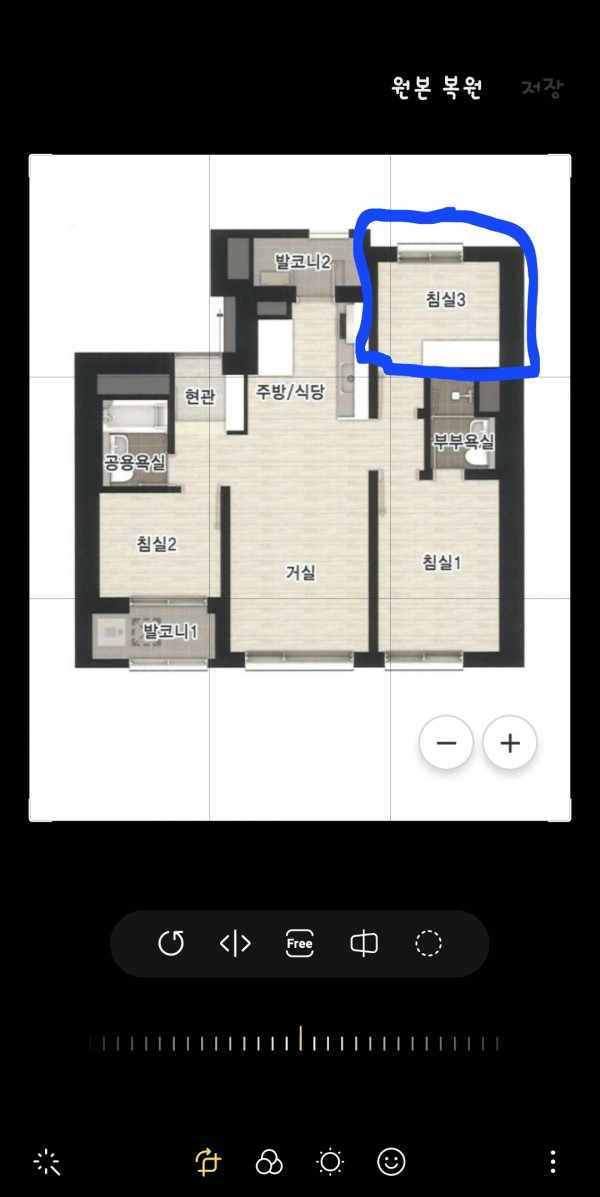
Task: Select the crop and transform tab
Action: tap(207, 1161)
